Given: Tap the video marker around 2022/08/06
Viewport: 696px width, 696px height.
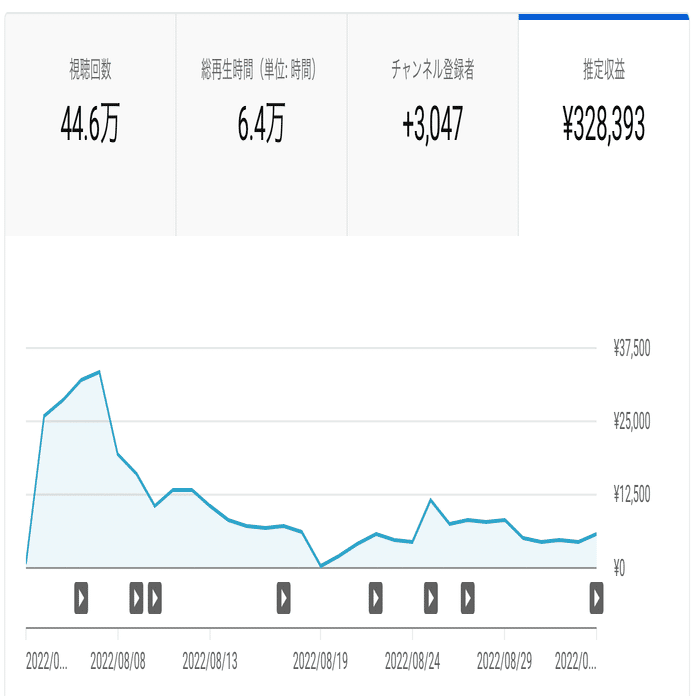Looking at the screenshot, I should click(81, 598).
